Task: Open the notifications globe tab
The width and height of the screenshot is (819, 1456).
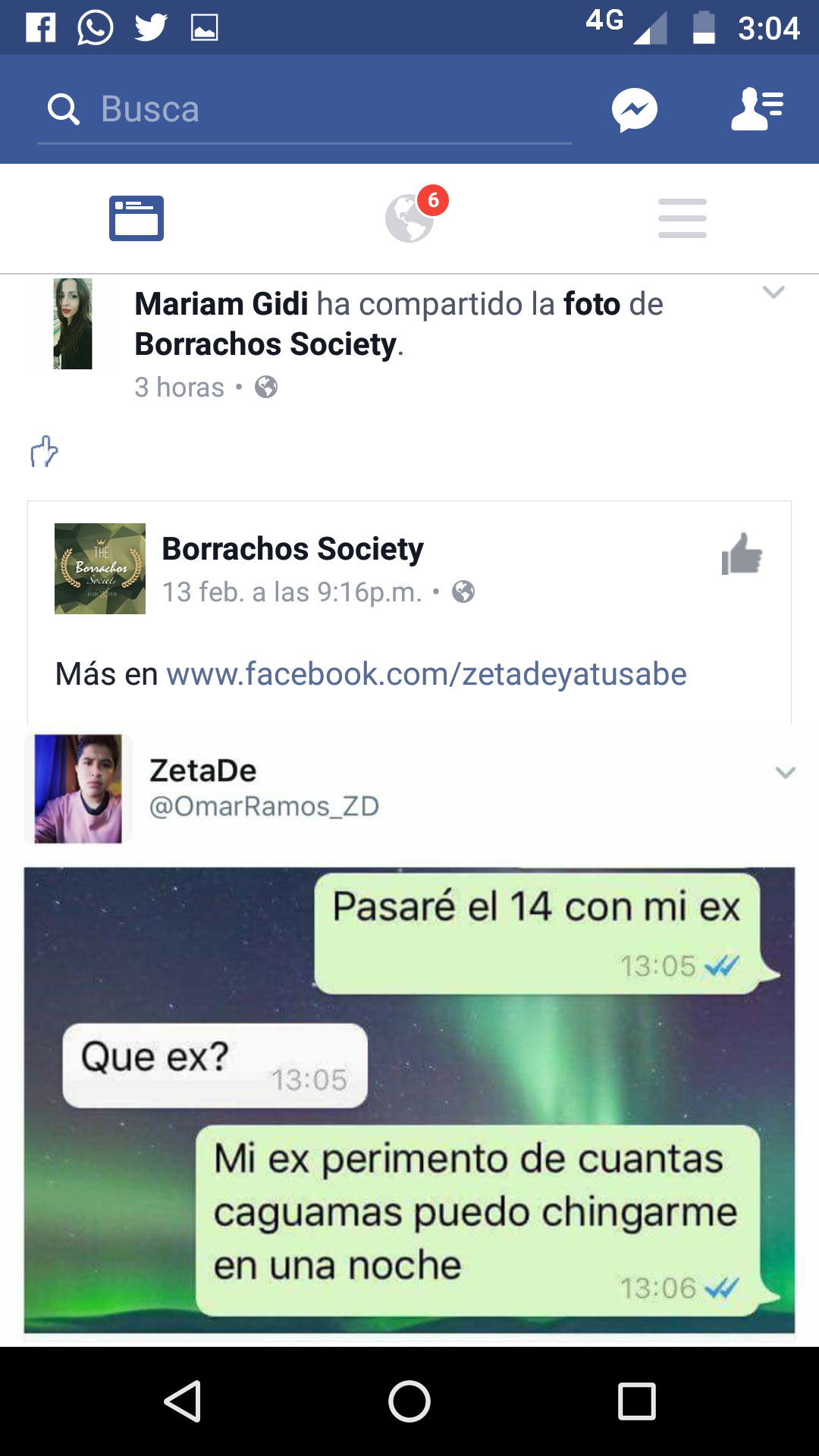Action: click(x=409, y=218)
